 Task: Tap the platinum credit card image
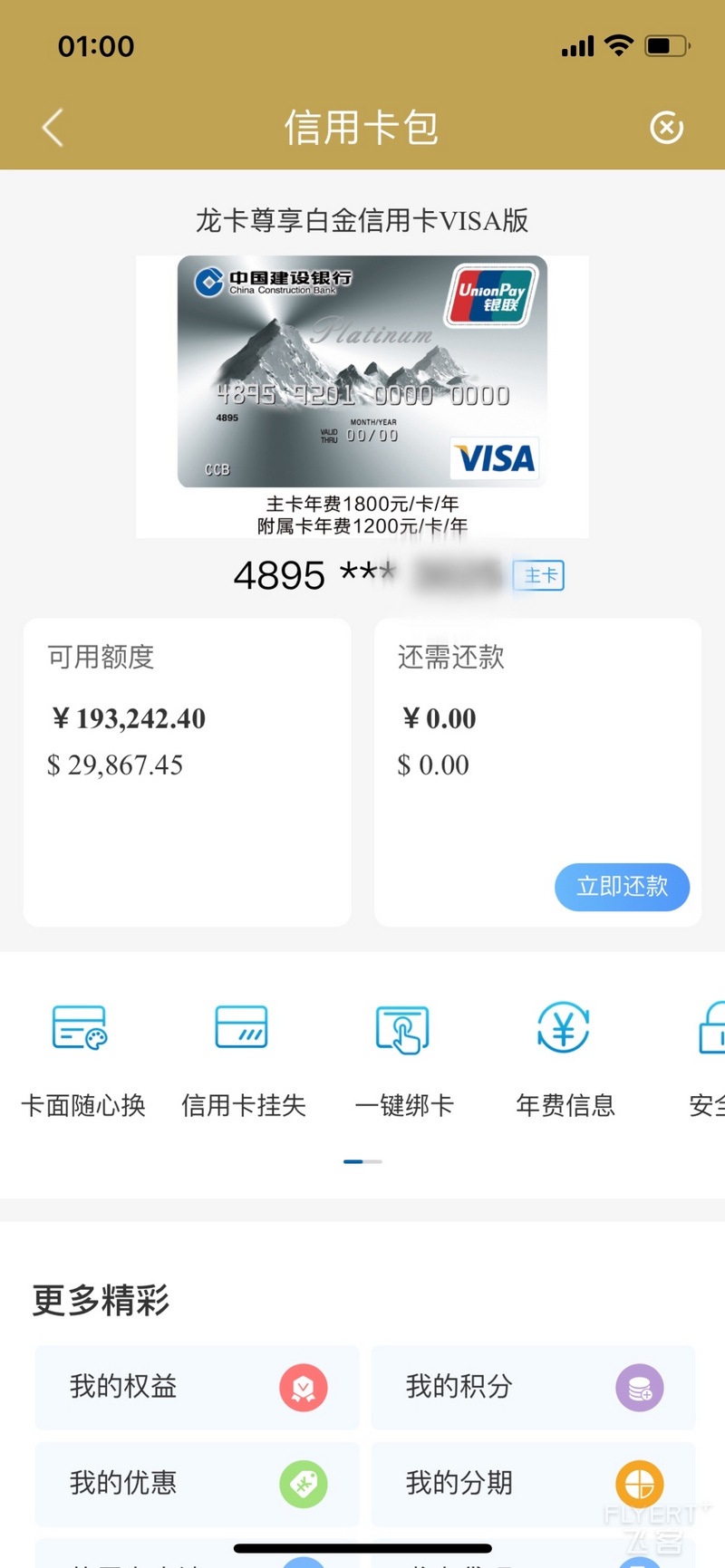click(362, 371)
